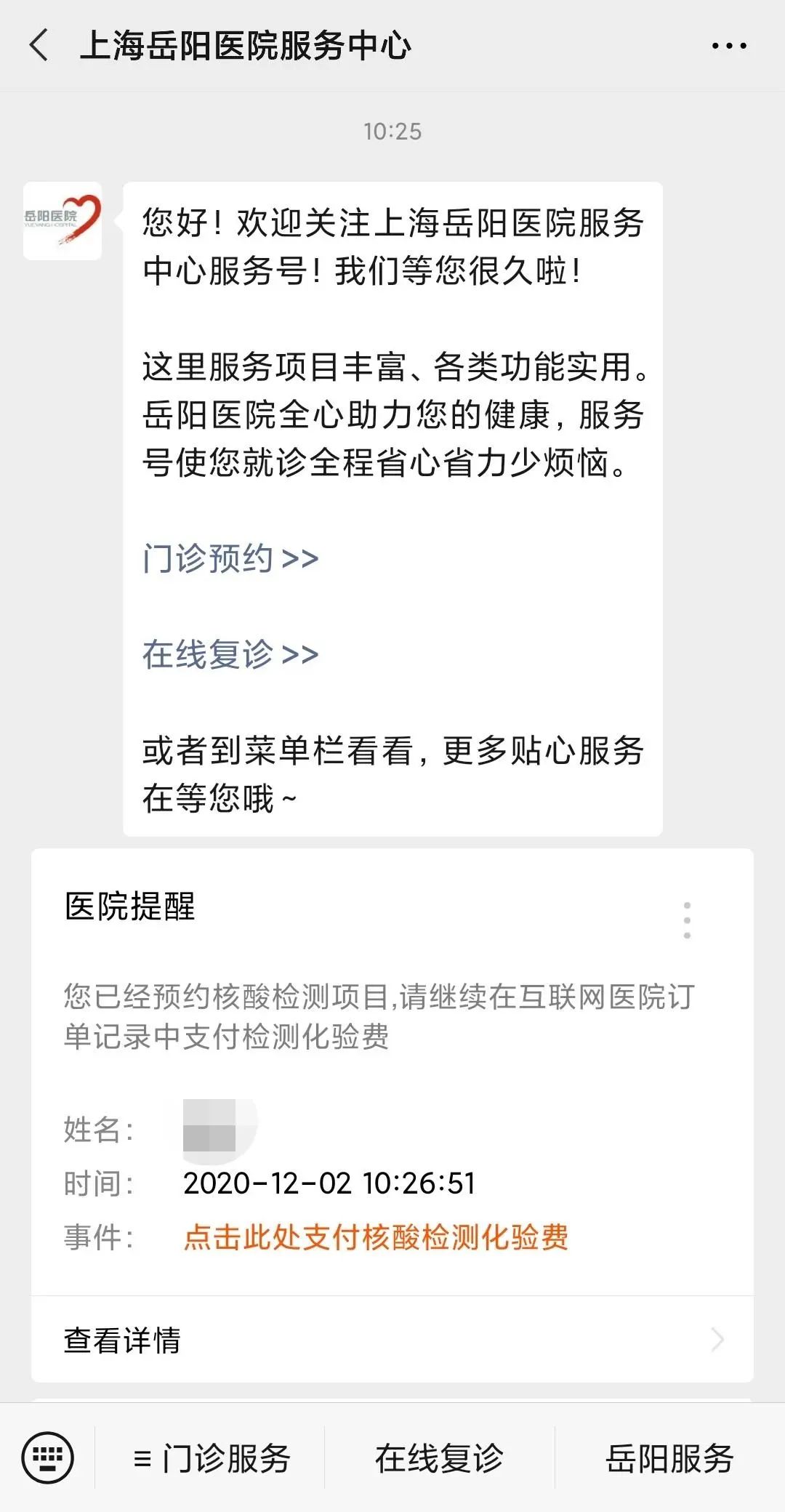Tap 点击此处支付核酸检测化验费
785x1512 pixels.
(x=376, y=1236)
